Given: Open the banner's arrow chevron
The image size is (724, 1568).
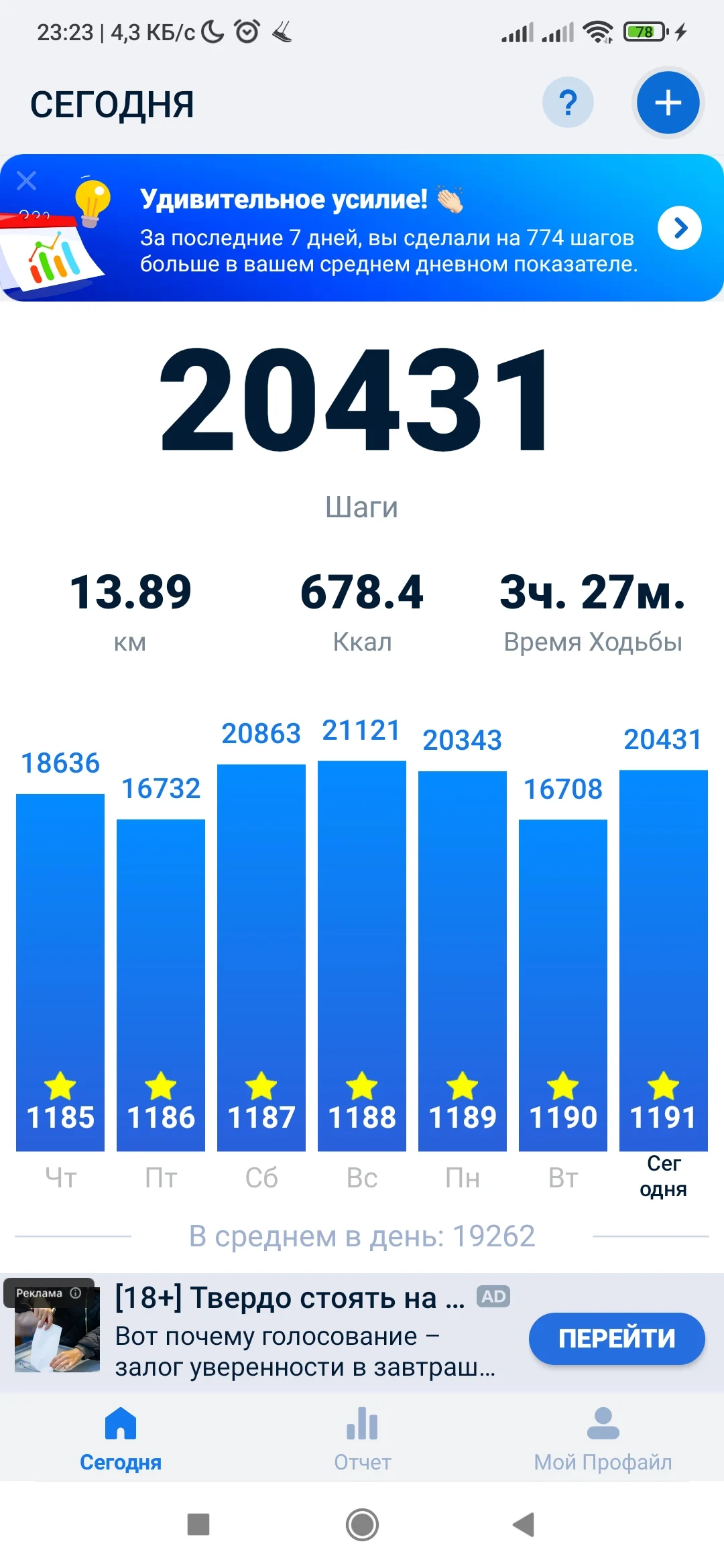Looking at the screenshot, I should click(x=679, y=228).
